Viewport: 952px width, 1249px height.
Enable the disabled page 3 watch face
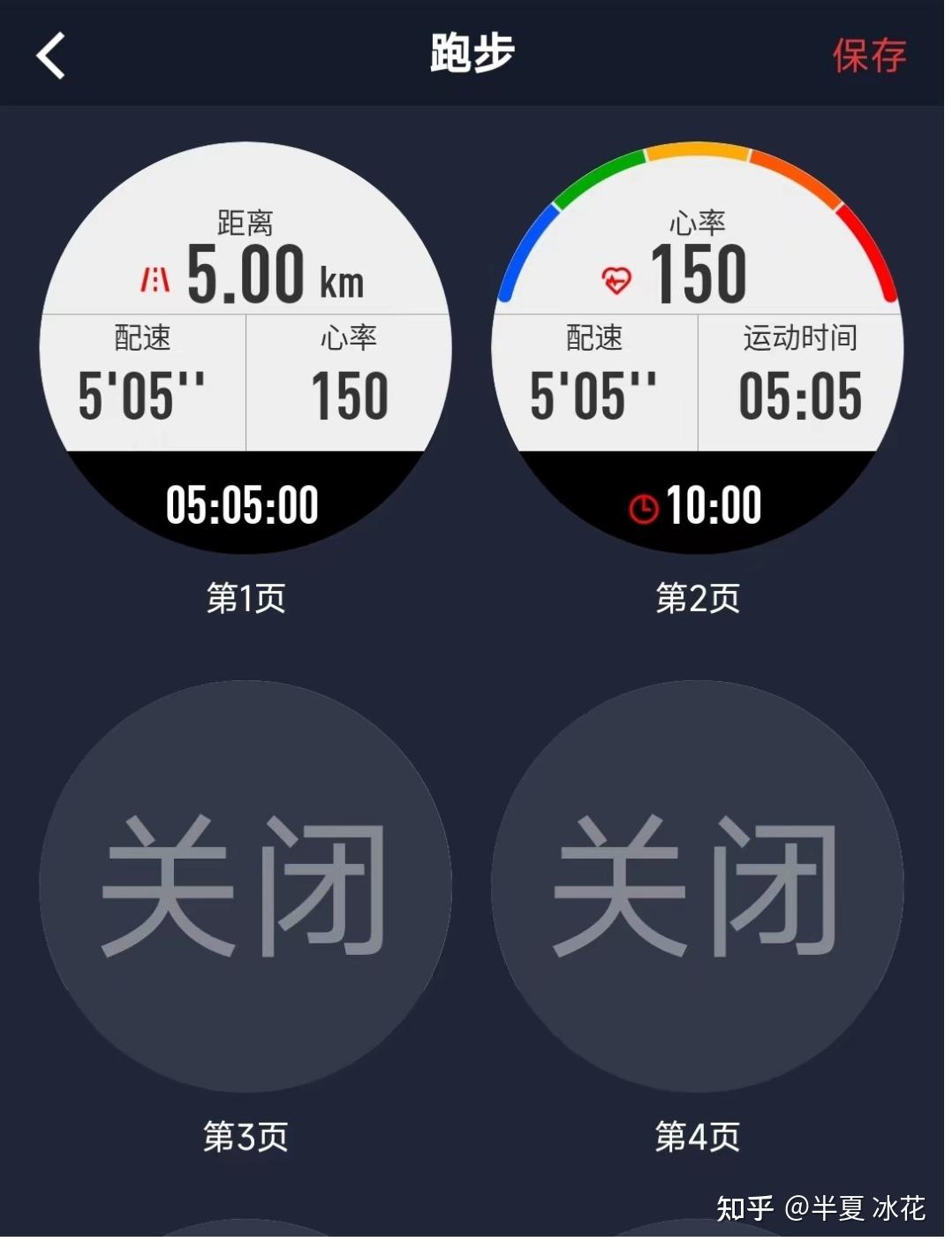point(245,883)
